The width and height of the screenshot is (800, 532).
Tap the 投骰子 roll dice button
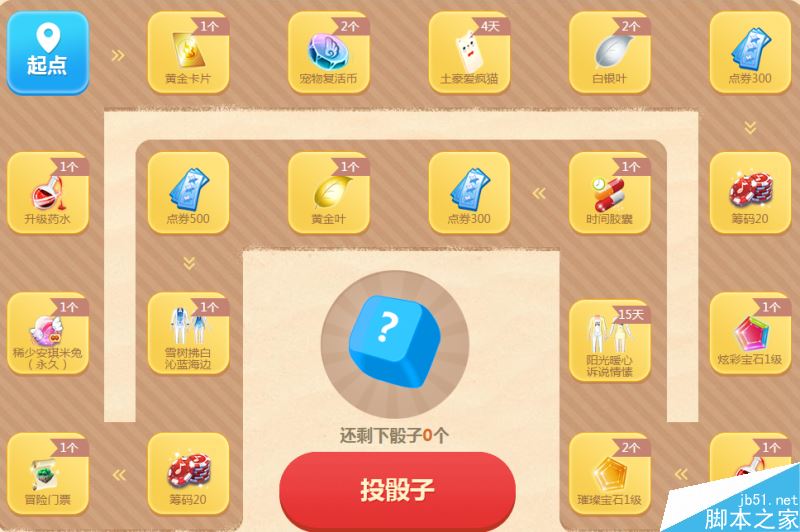(x=397, y=490)
